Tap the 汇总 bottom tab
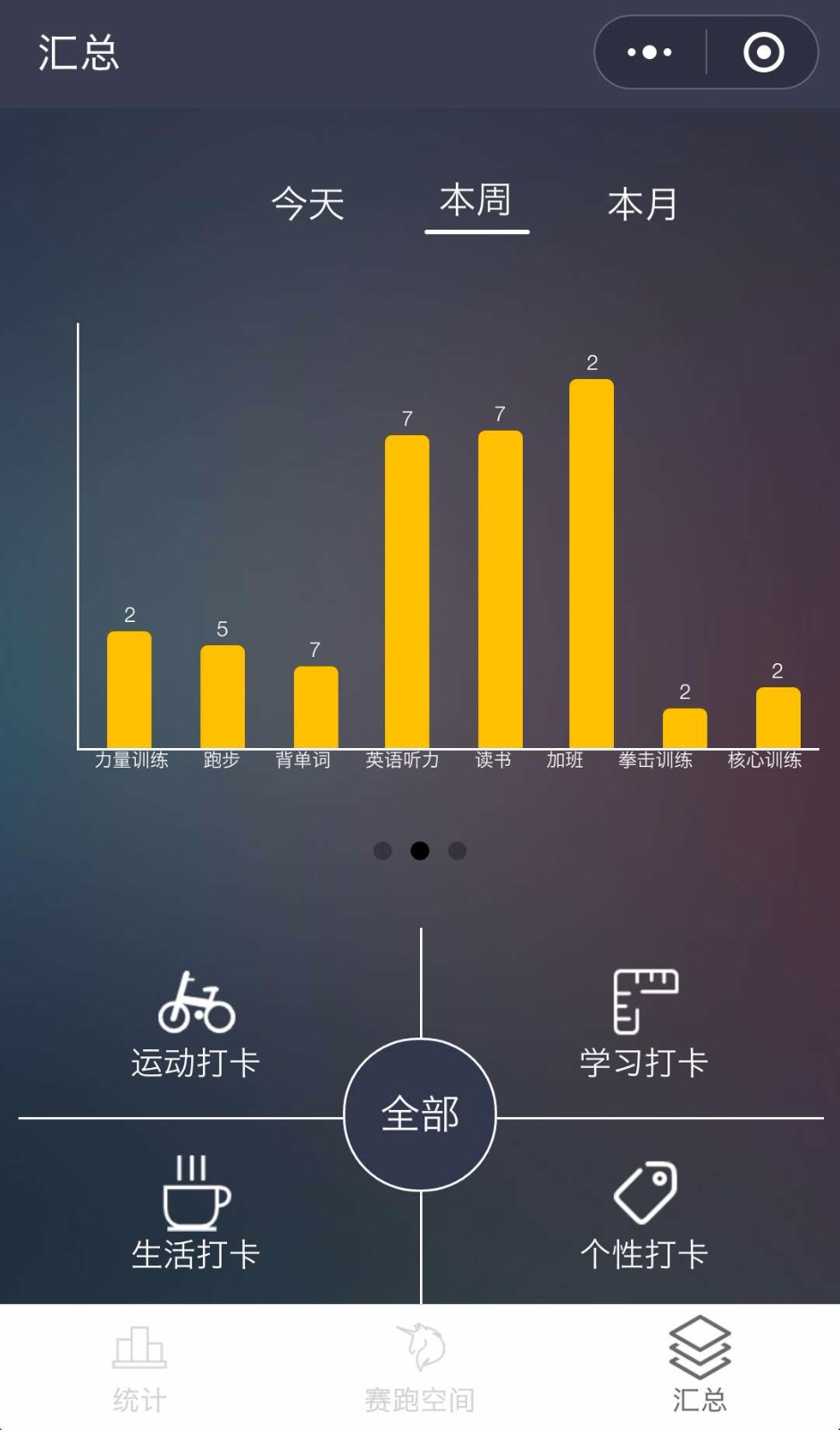 (700, 1365)
